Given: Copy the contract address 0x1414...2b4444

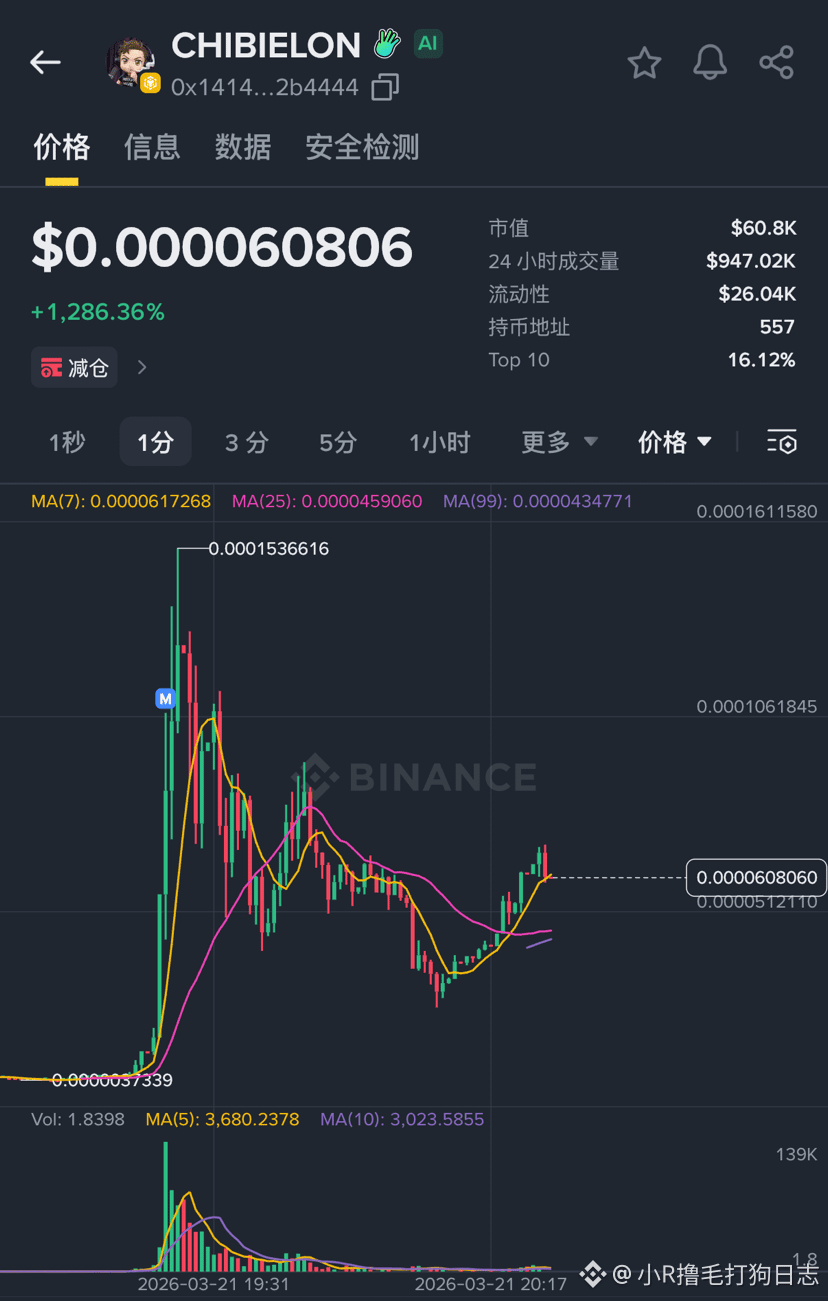Looking at the screenshot, I should pos(385,88).
